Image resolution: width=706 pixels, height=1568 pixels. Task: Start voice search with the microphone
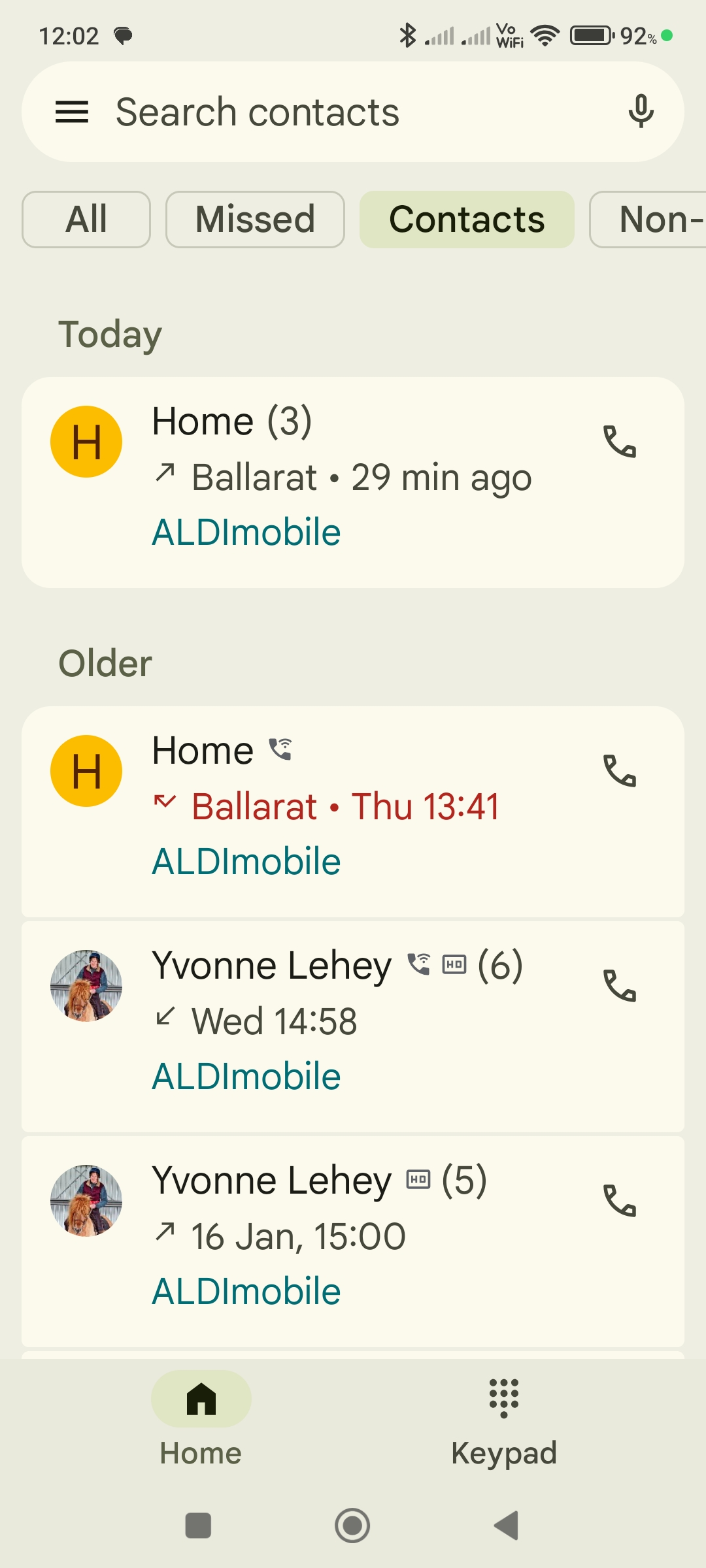[641, 112]
